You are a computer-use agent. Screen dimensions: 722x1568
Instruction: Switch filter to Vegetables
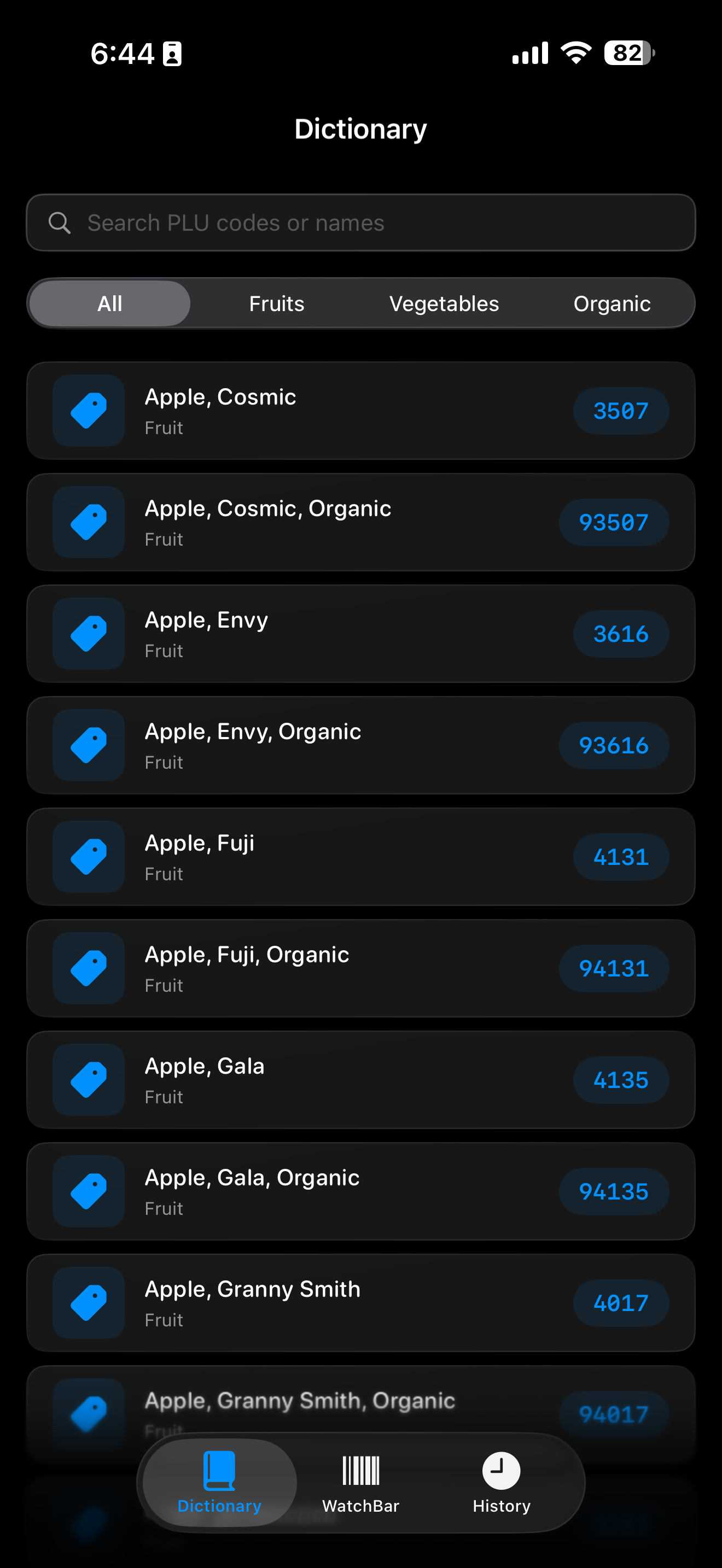[x=444, y=303]
